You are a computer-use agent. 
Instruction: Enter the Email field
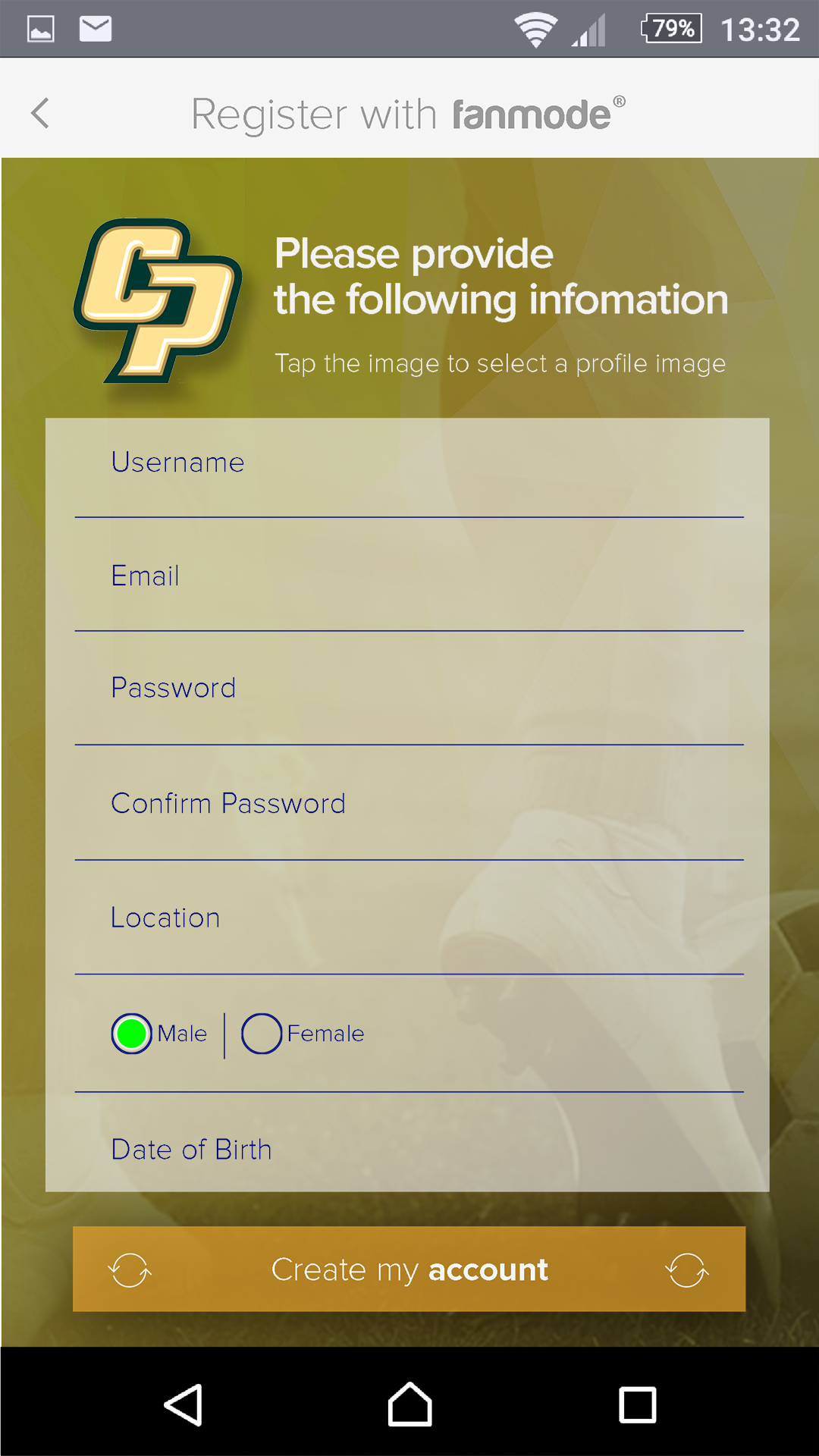pyautogui.click(x=409, y=577)
